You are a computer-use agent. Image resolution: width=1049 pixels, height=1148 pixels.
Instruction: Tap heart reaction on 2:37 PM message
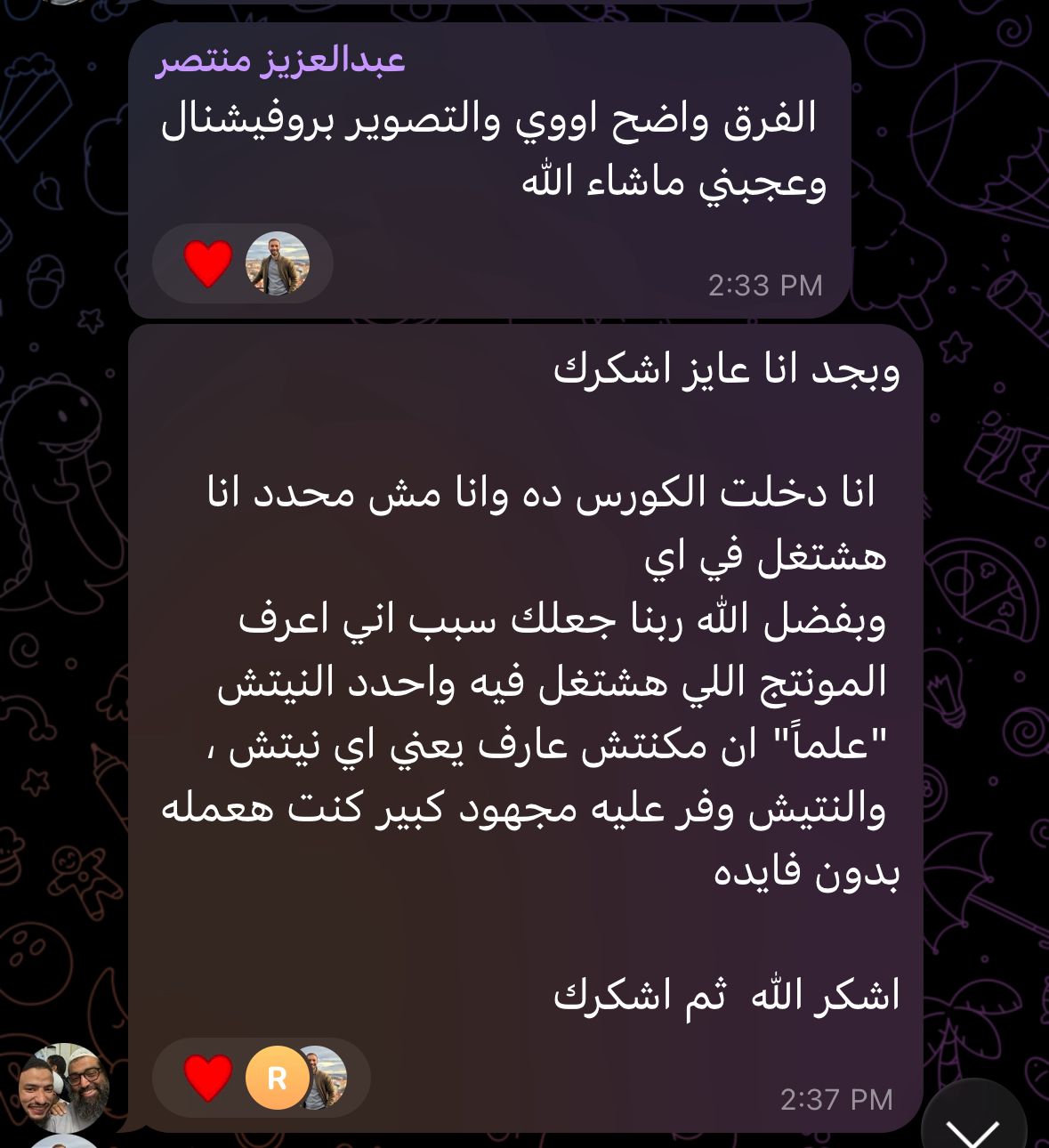(208, 1078)
